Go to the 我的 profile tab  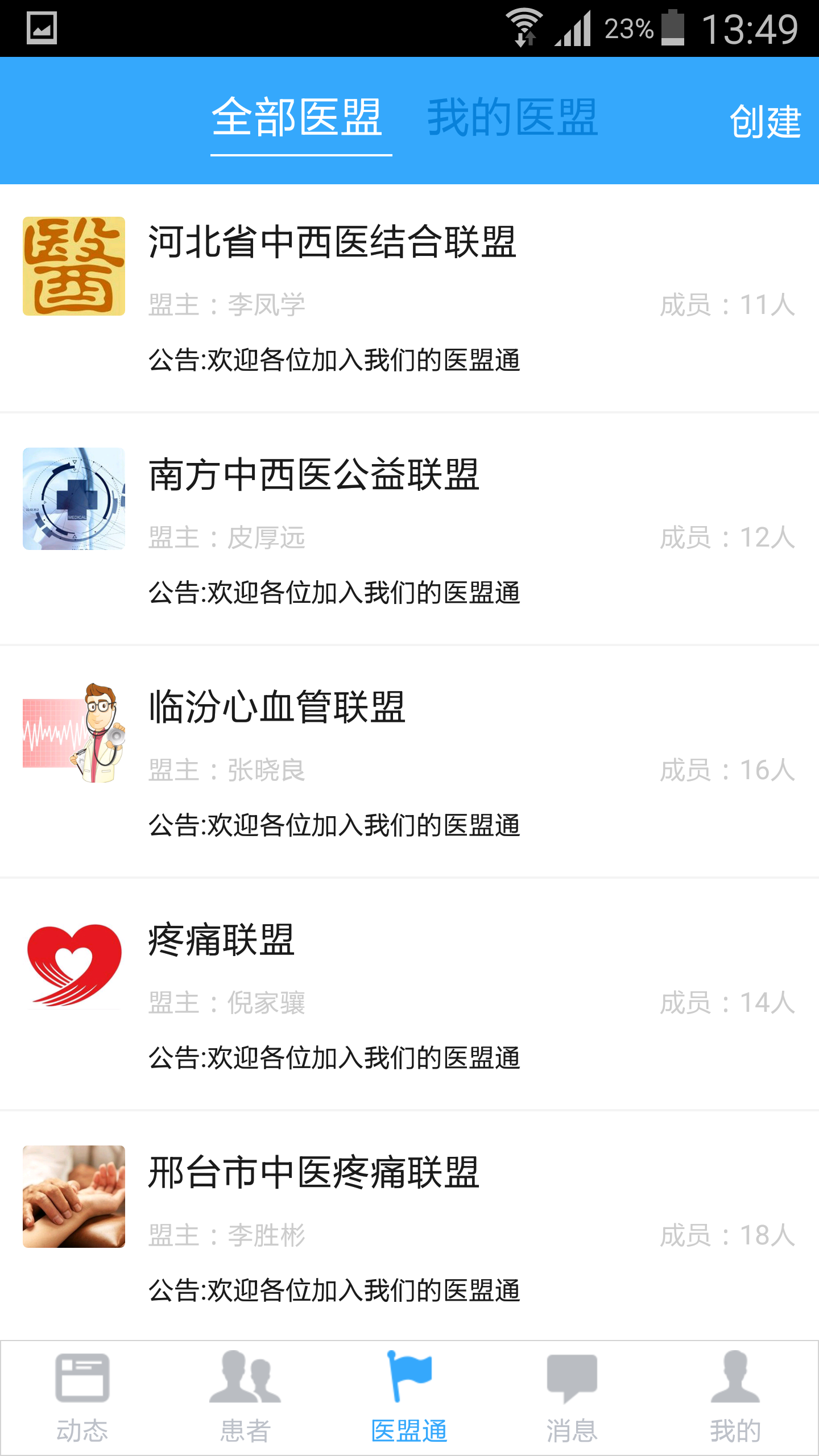point(735,1399)
